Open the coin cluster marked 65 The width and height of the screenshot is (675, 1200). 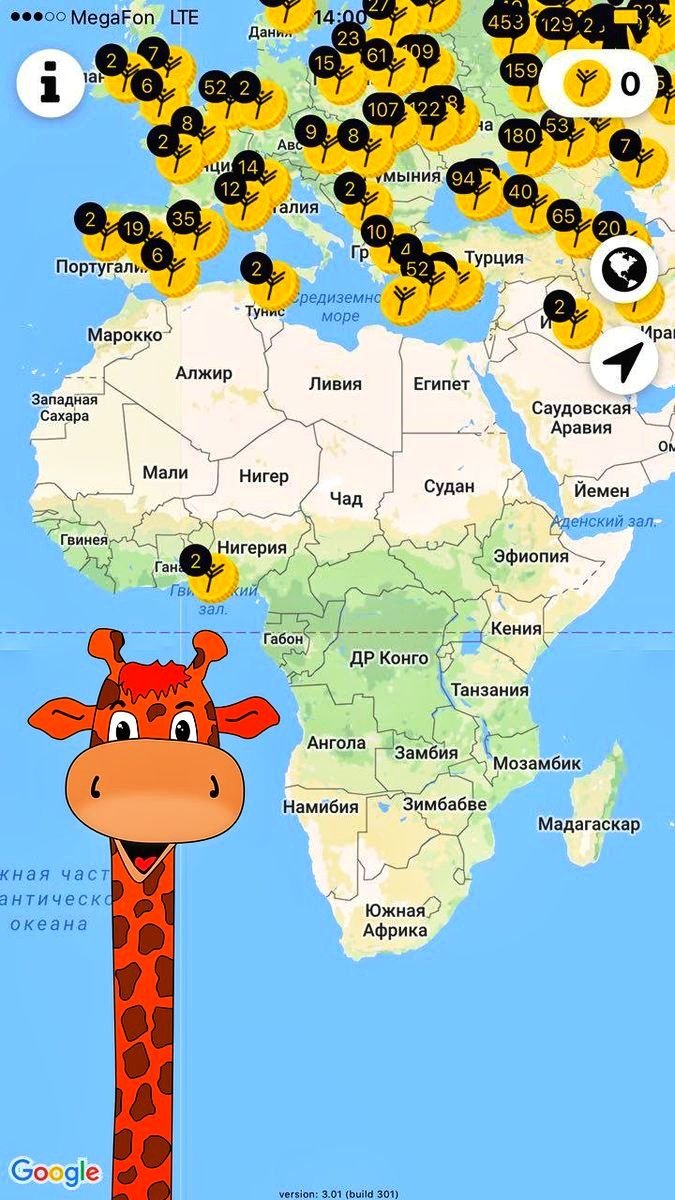tap(575, 227)
